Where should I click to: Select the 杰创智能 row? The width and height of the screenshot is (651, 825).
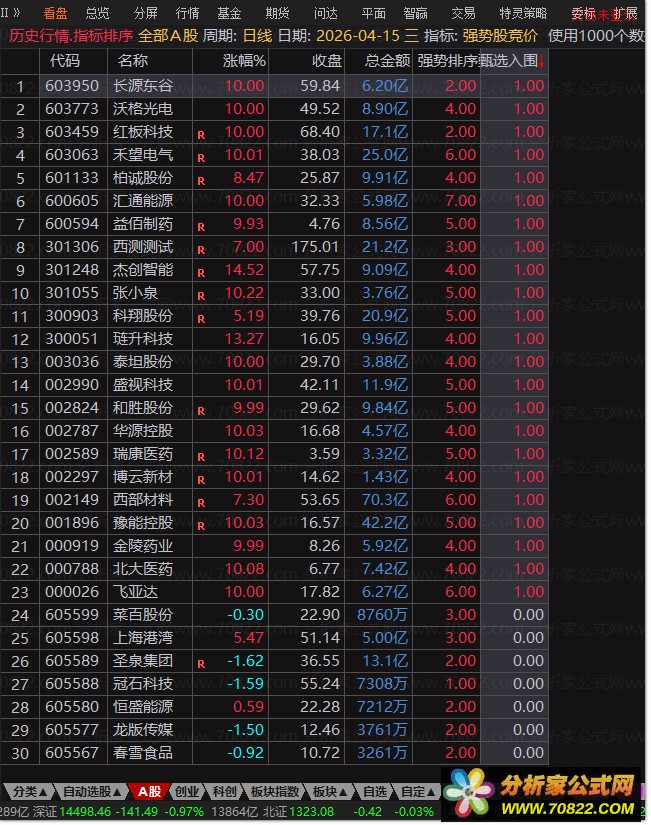pos(143,270)
